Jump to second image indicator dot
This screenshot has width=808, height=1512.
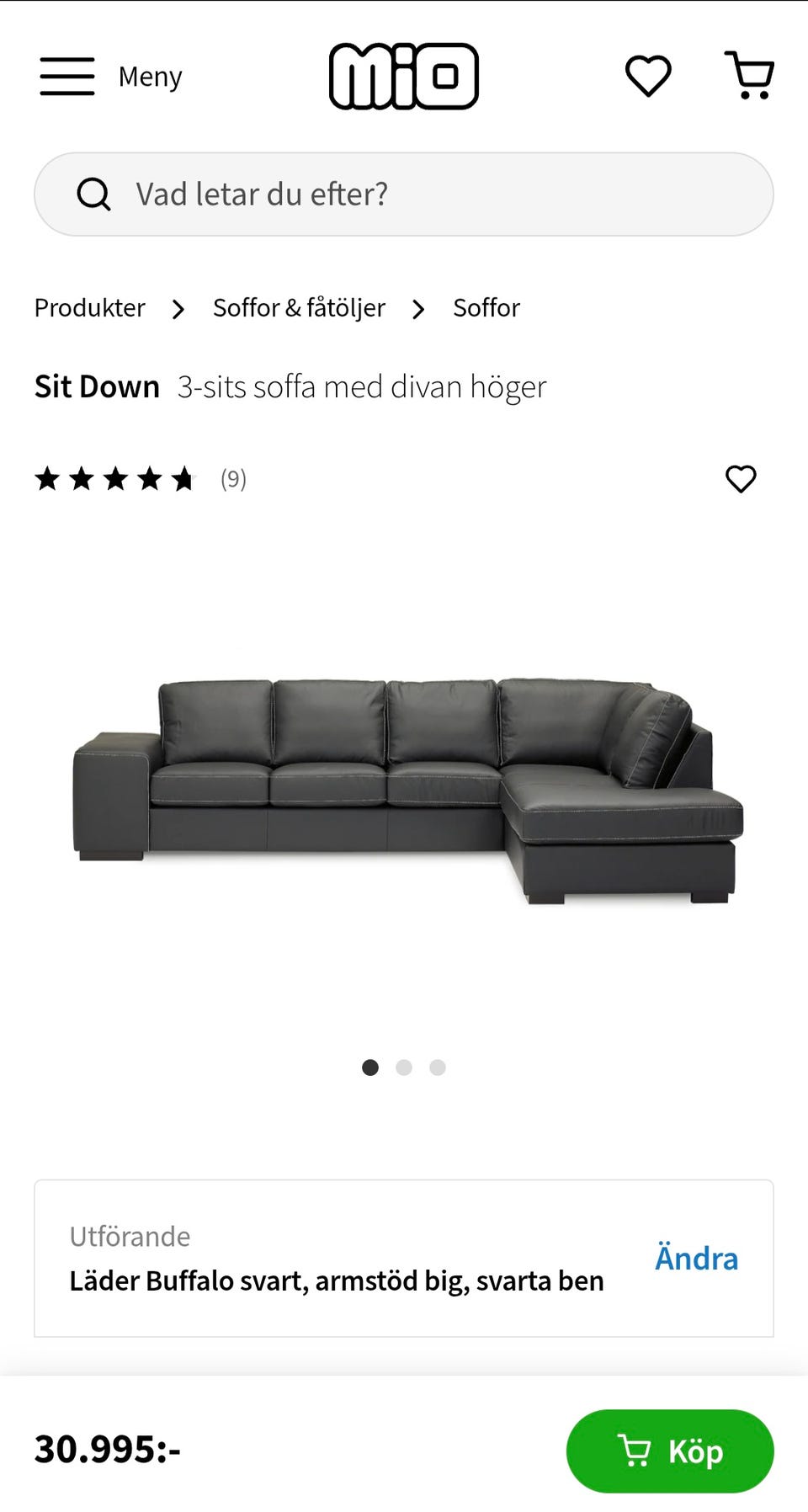coord(404,1067)
